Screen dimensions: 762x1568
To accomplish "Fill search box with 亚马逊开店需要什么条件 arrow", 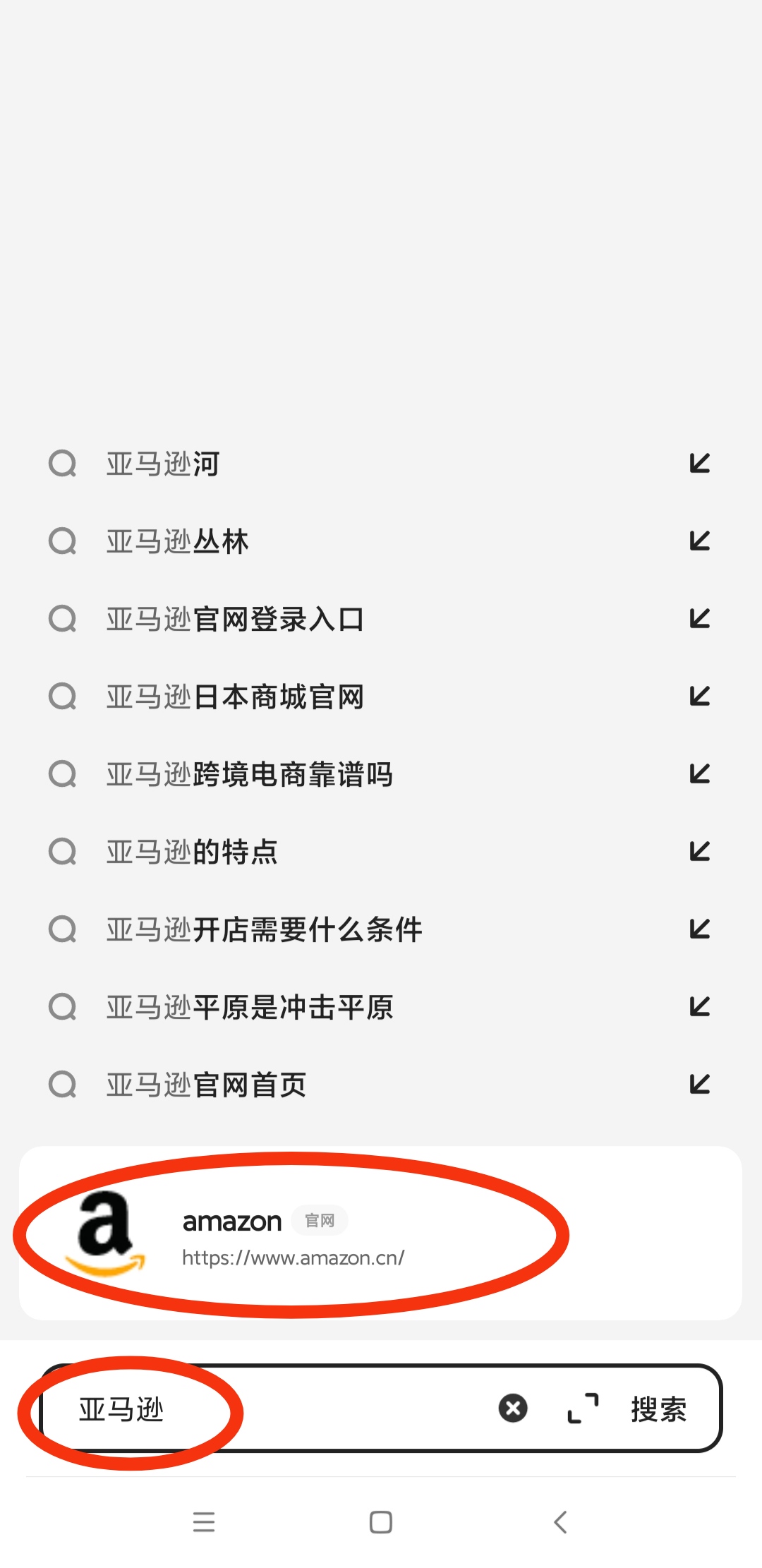I will [699, 929].
